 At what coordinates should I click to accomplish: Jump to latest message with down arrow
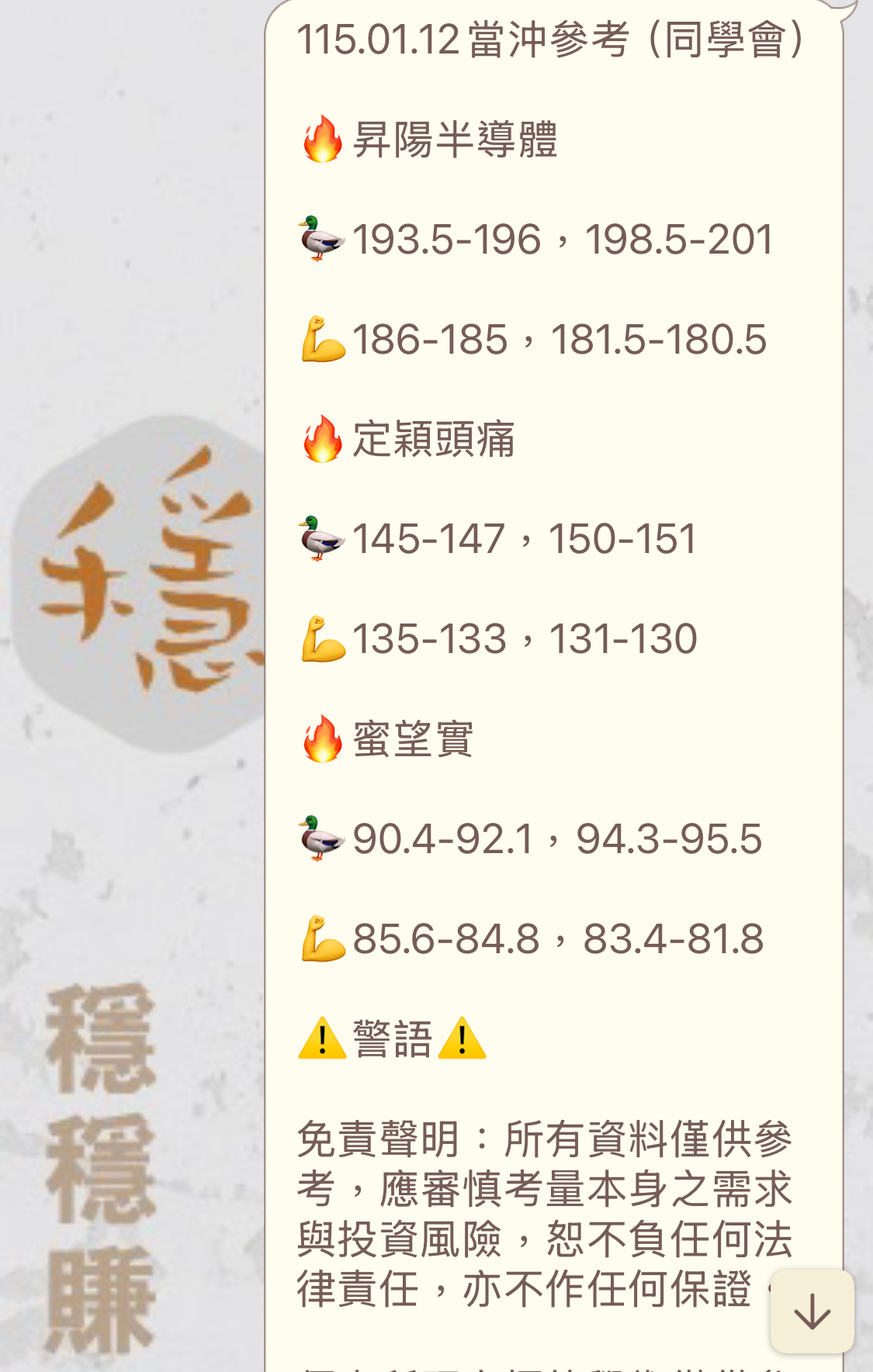tap(812, 1312)
